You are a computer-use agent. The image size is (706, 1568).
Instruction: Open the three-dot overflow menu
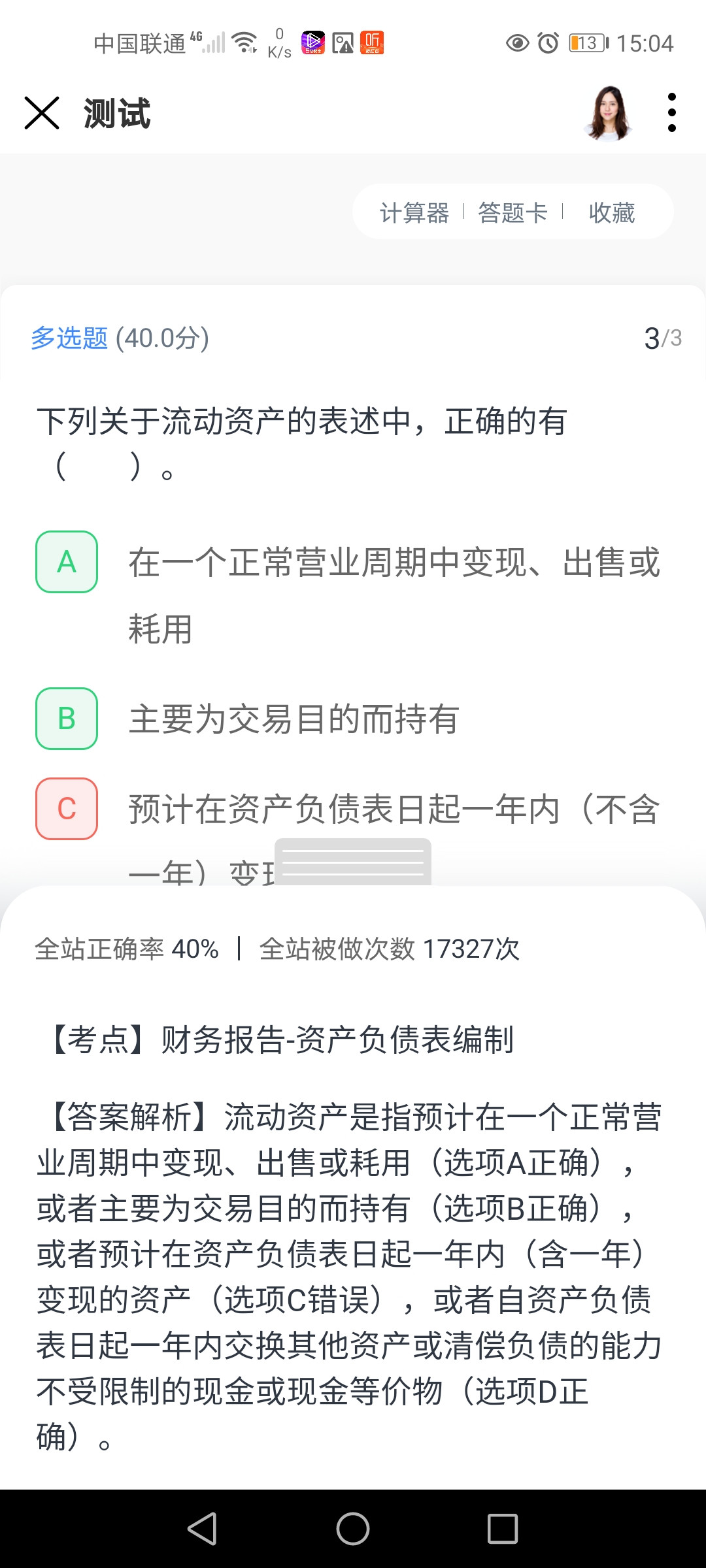click(671, 112)
